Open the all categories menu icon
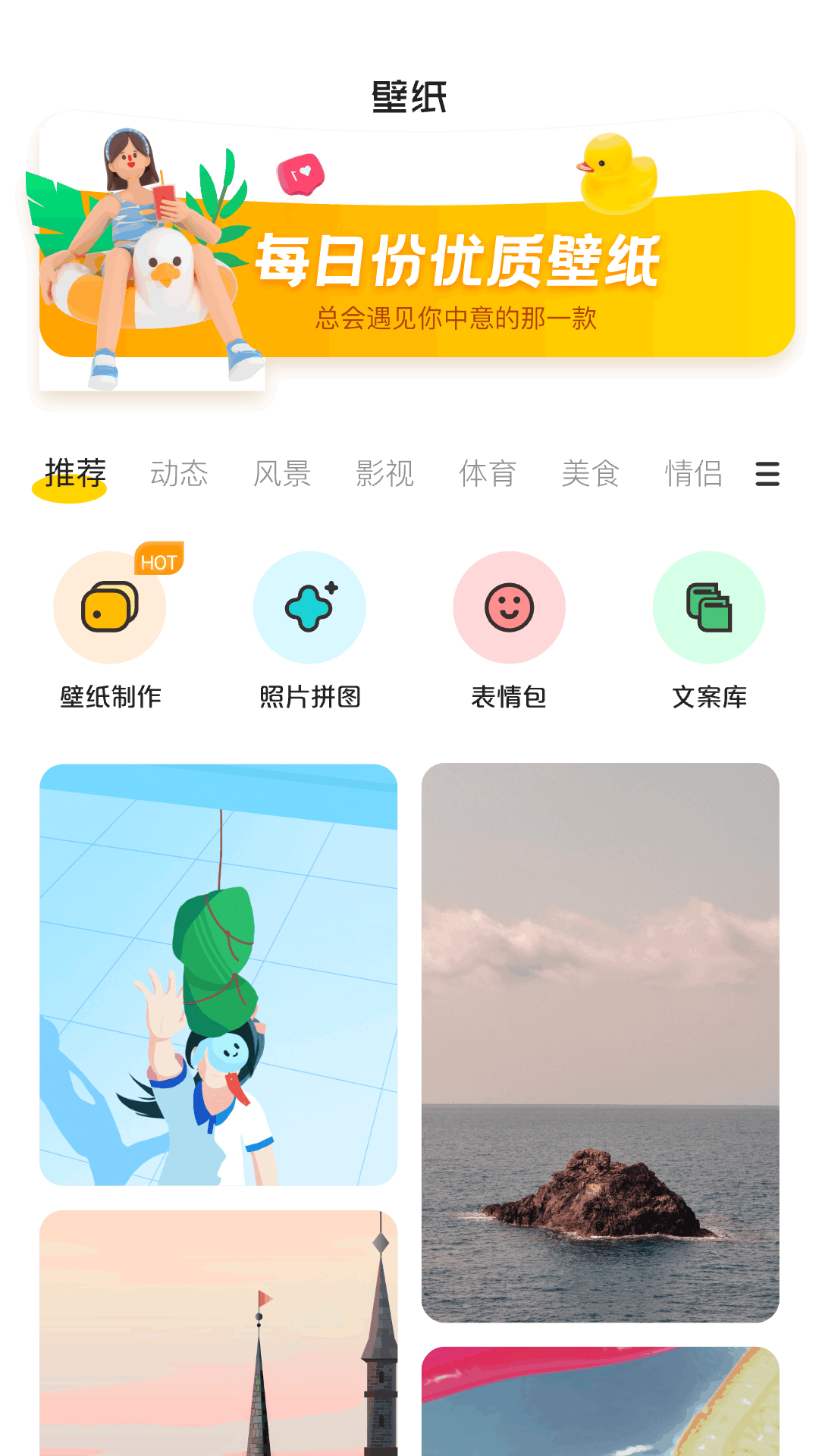The image size is (819, 1456). [x=767, y=474]
